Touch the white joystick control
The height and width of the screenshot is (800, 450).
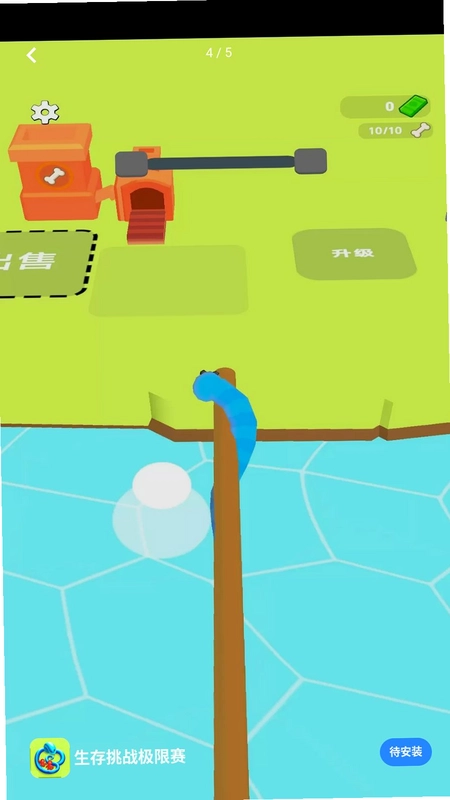click(162, 485)
